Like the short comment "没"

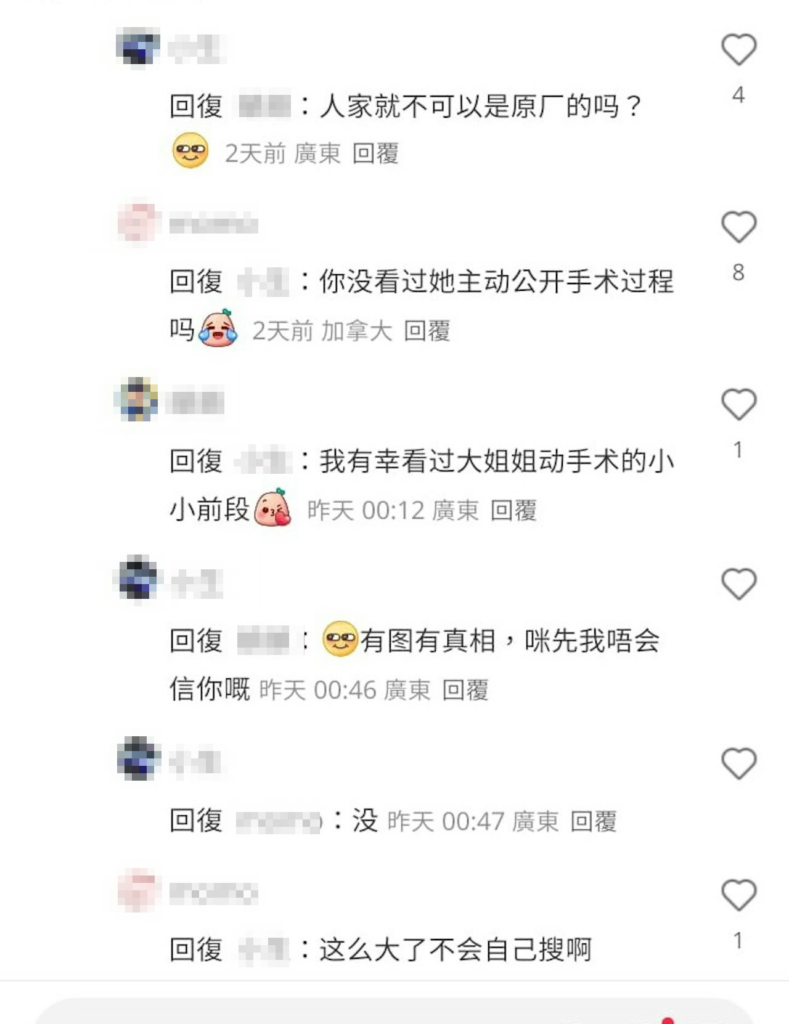point(739,764)
